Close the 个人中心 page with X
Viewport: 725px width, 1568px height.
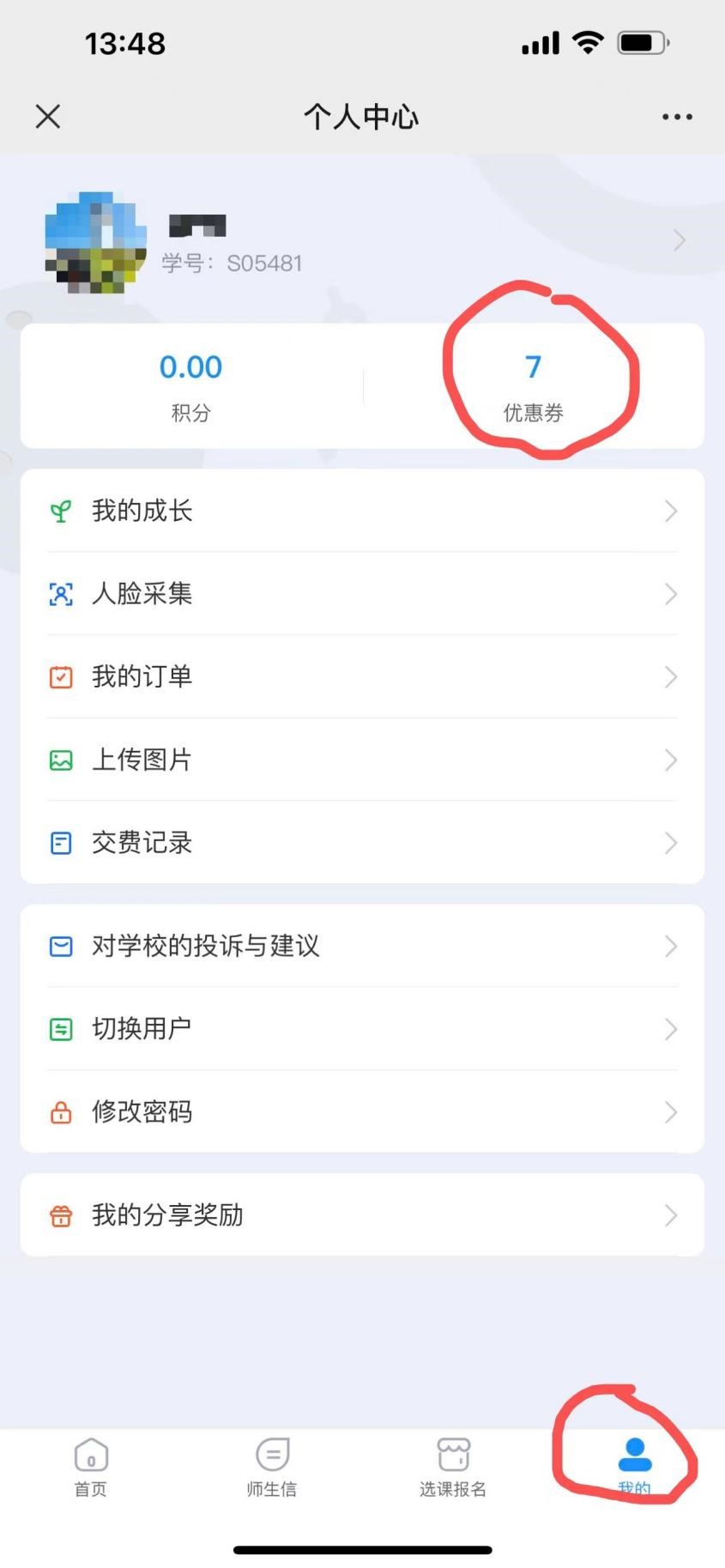[48, 117]
